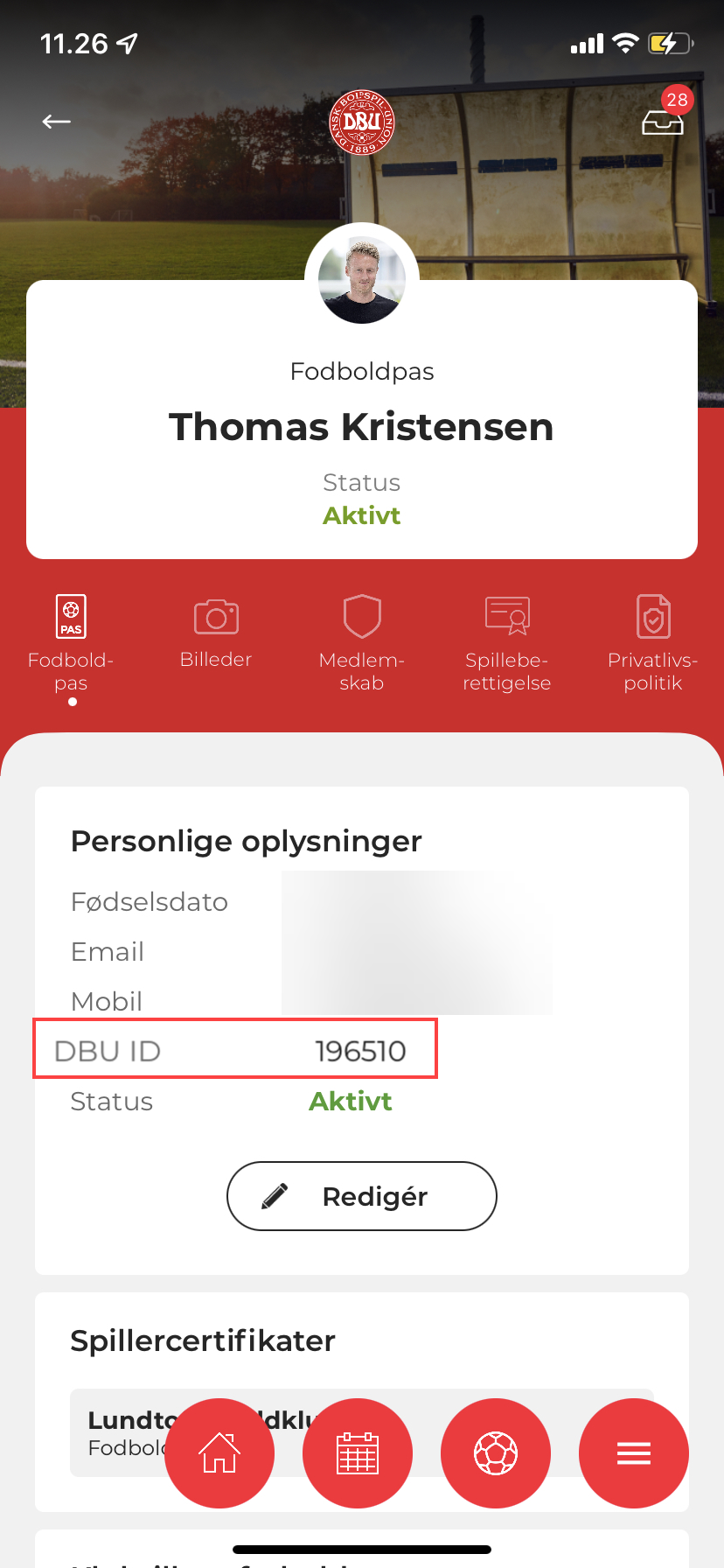Select the Fodboldpas tab
Image resolution: width=724 pixels, height=1568 pixels.
pyautogui.click(x=71, y=643)
